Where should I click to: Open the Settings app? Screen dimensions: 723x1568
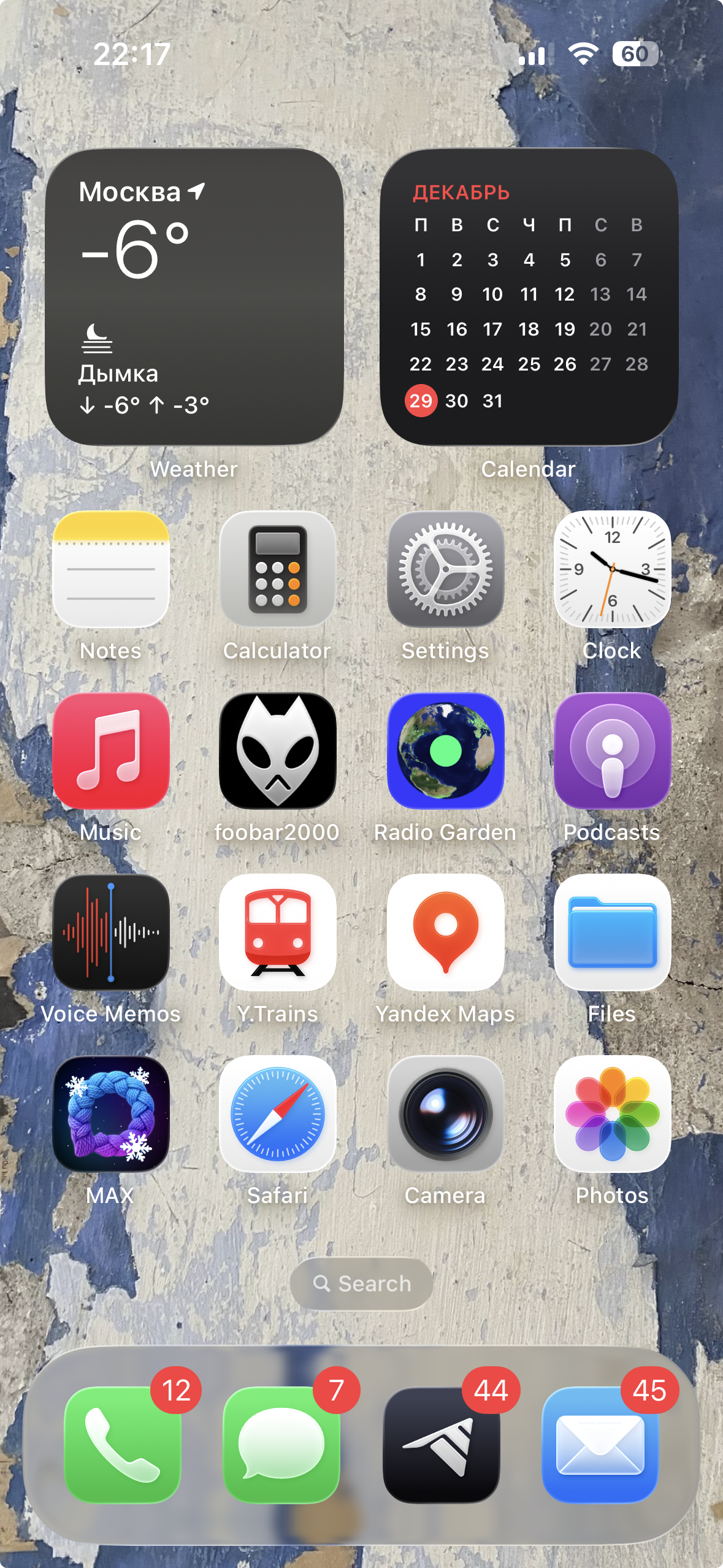(445, 569)
